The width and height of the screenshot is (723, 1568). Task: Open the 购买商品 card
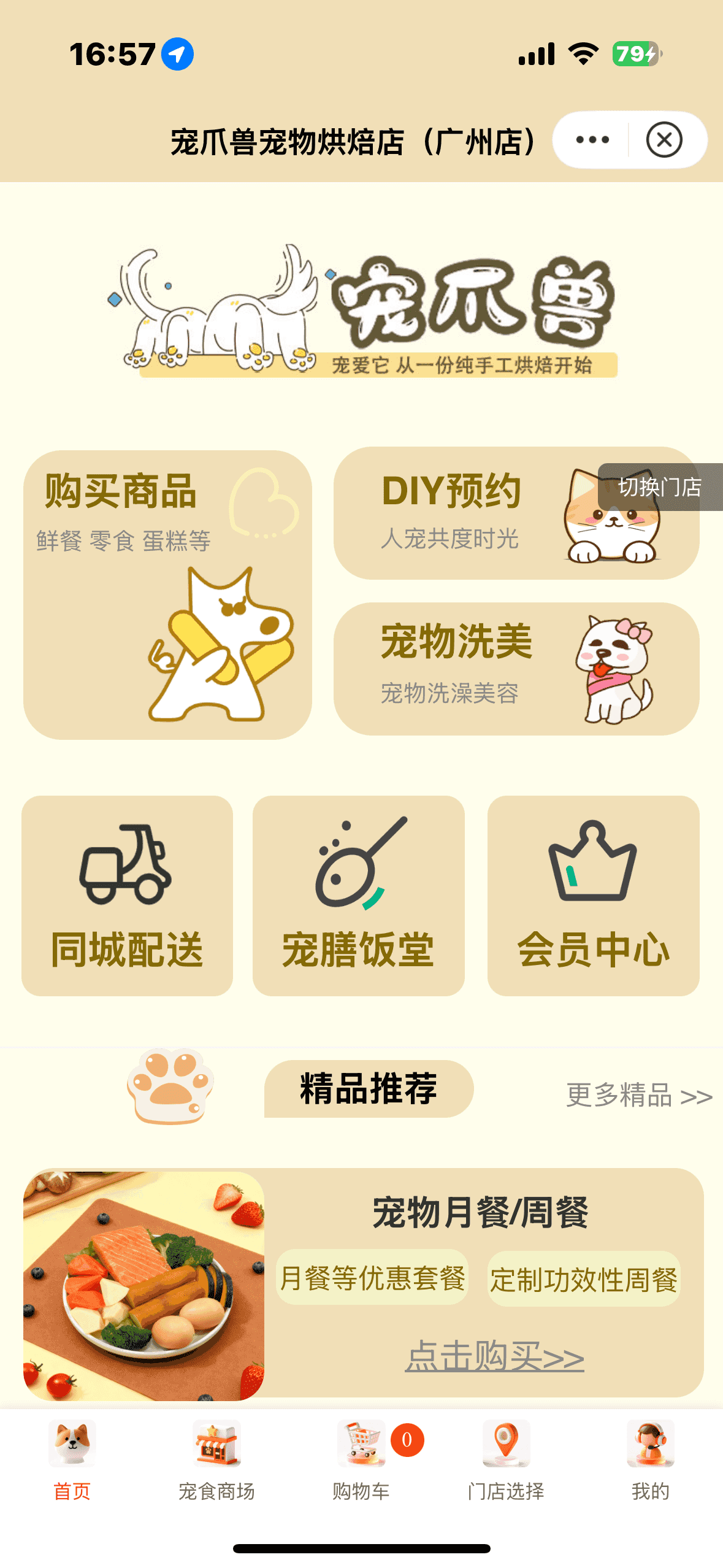click(x=167, y=594)
